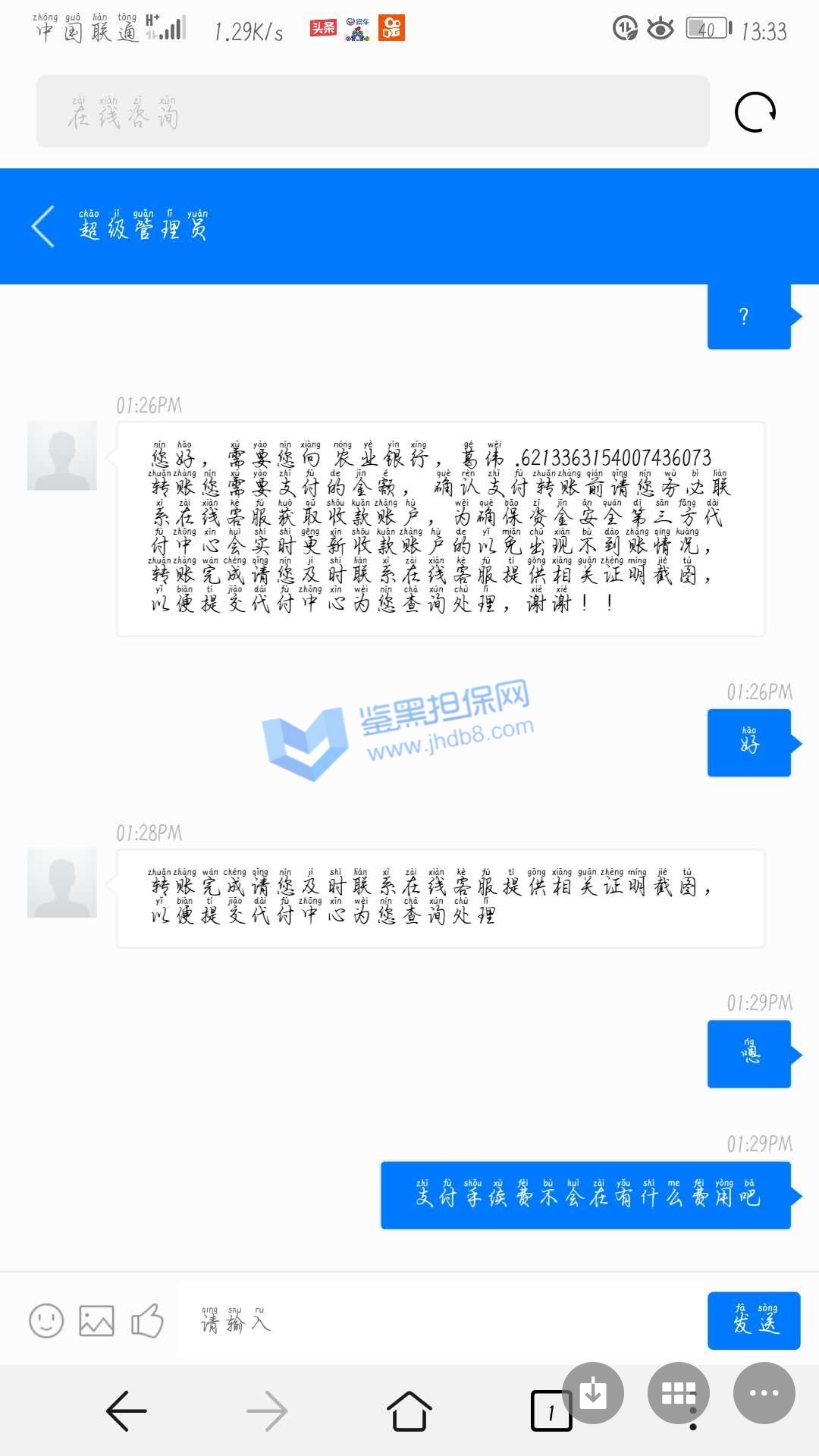Open the grid menu button
The image size is (819, 1456).
pos(678,1392)
